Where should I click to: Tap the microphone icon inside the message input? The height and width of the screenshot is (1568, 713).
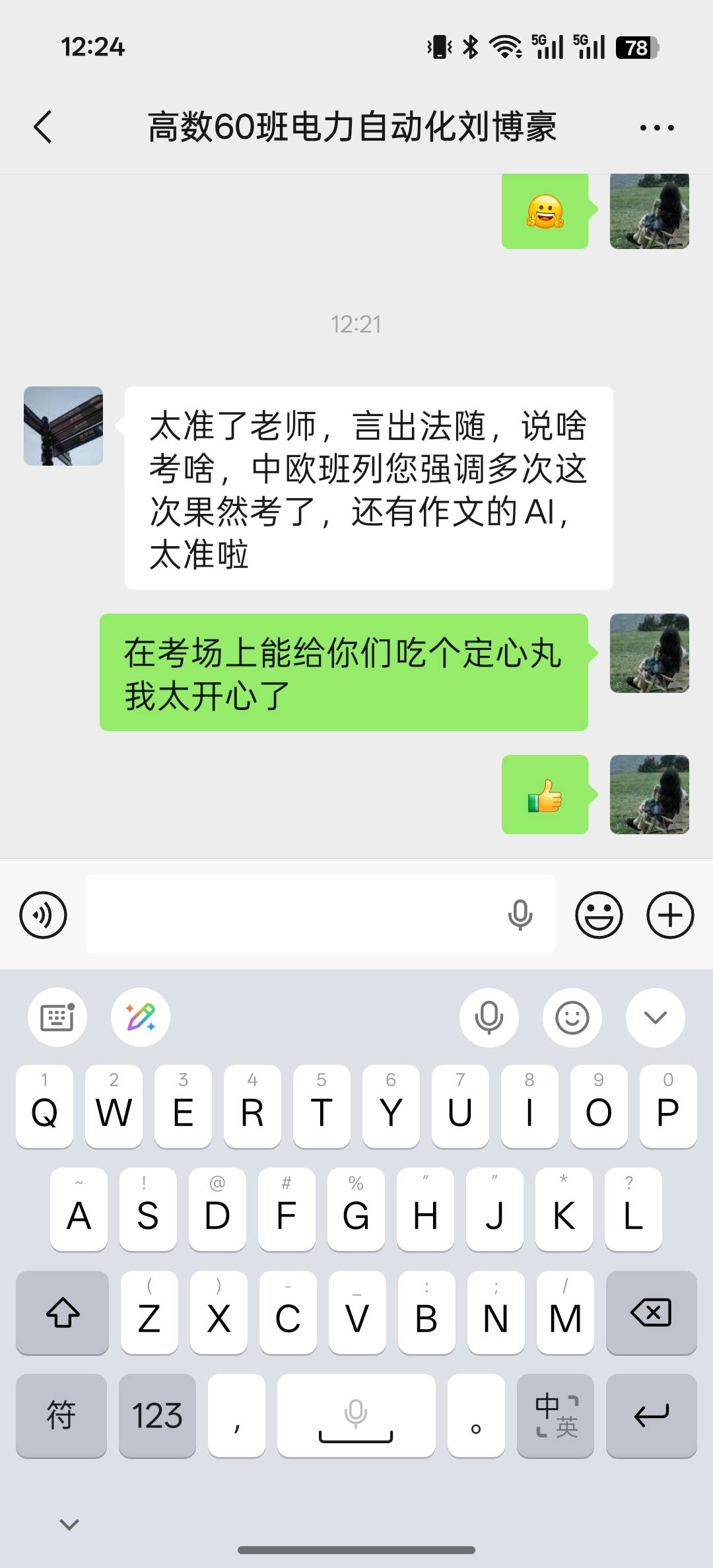(x=521, y=915)
